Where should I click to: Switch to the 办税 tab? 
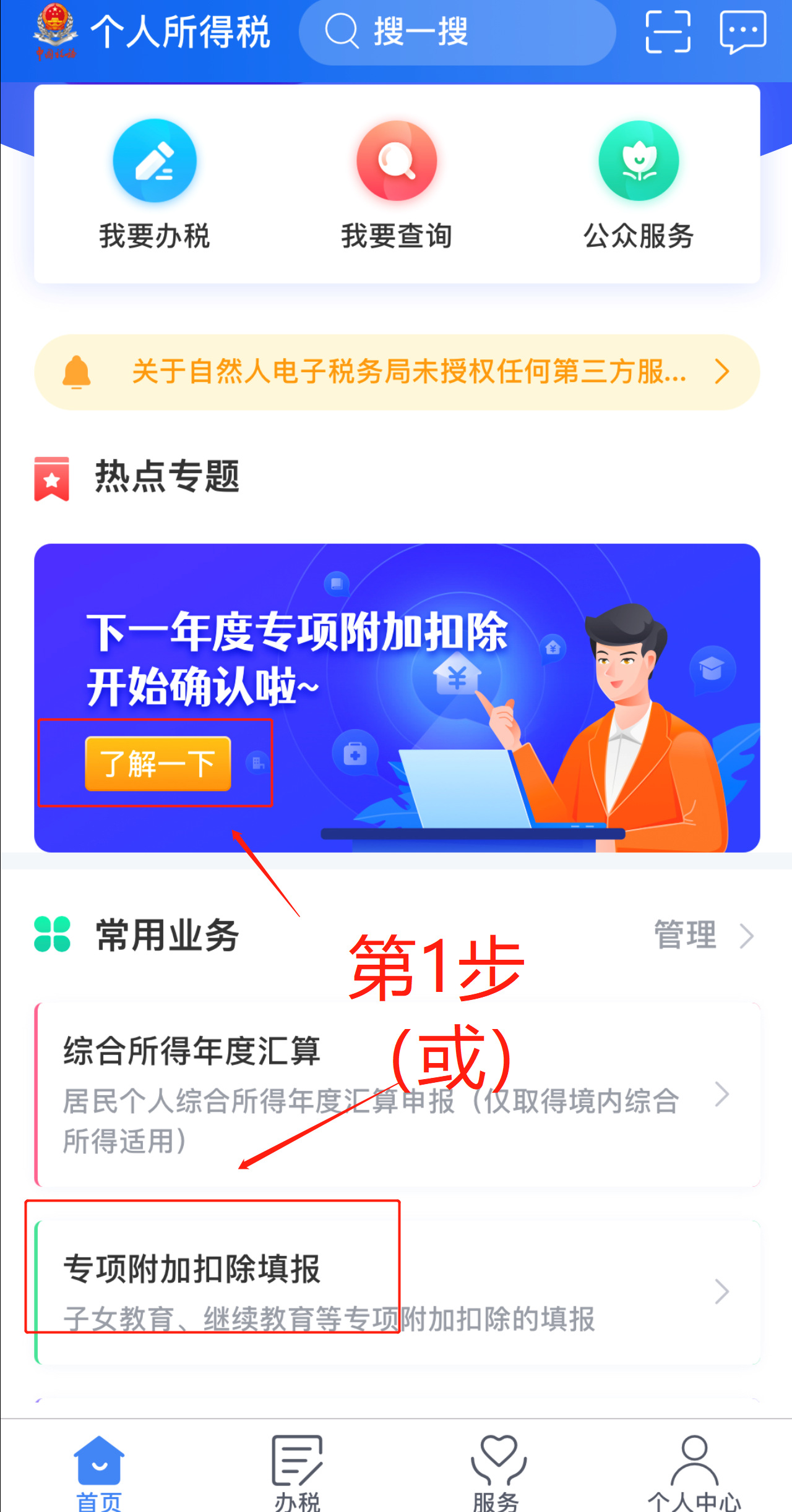pos(297,1473)
